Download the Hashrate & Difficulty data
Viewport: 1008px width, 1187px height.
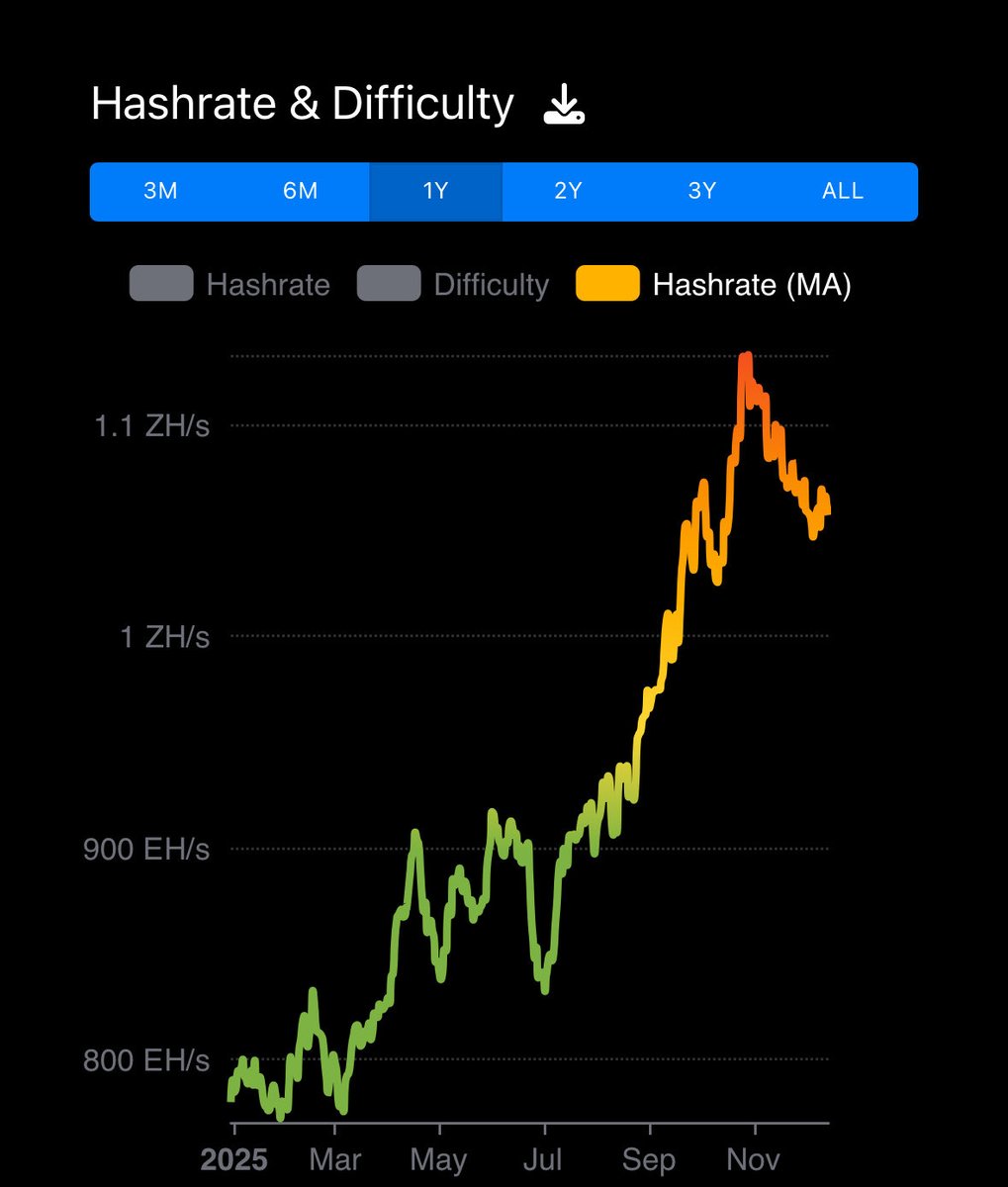(564, 105)
